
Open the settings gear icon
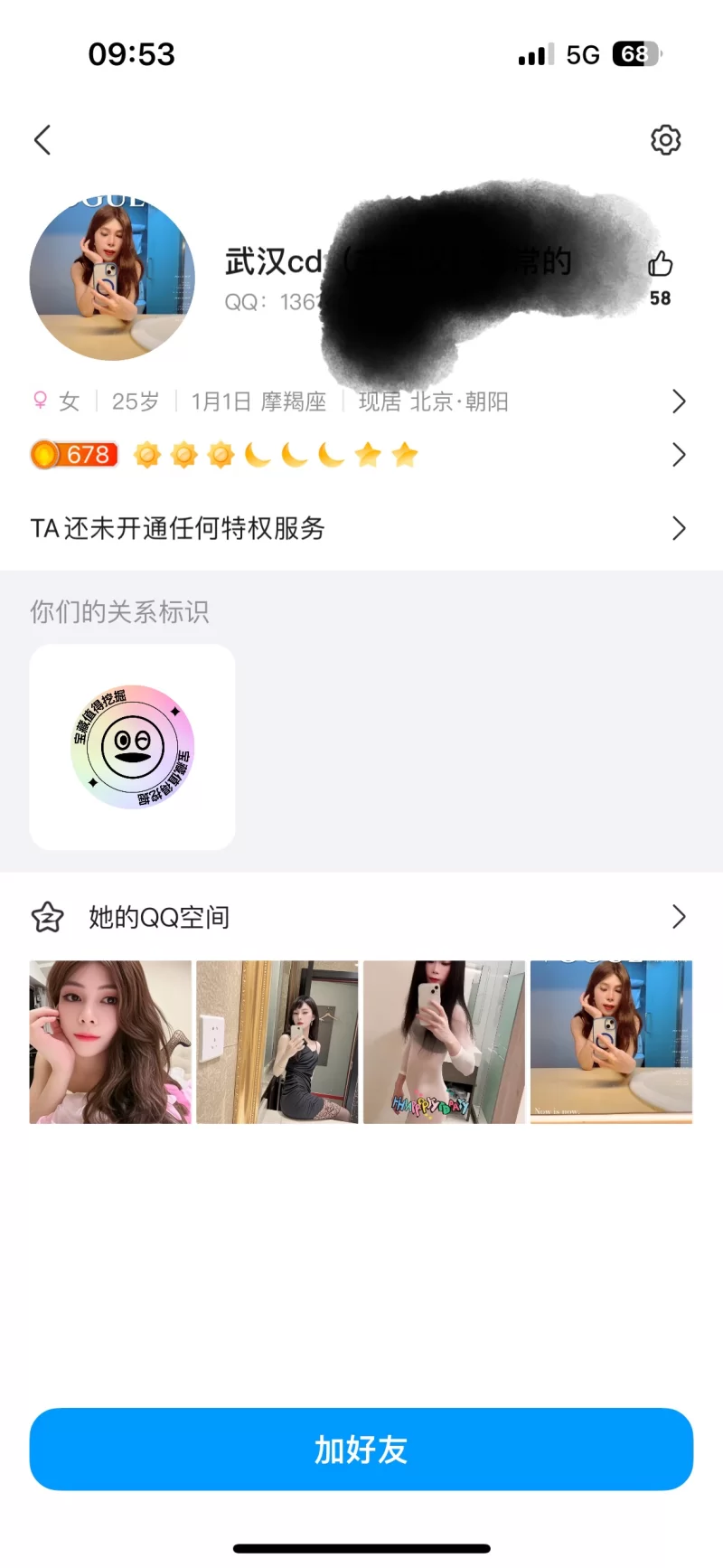click(x=665, y=139)
